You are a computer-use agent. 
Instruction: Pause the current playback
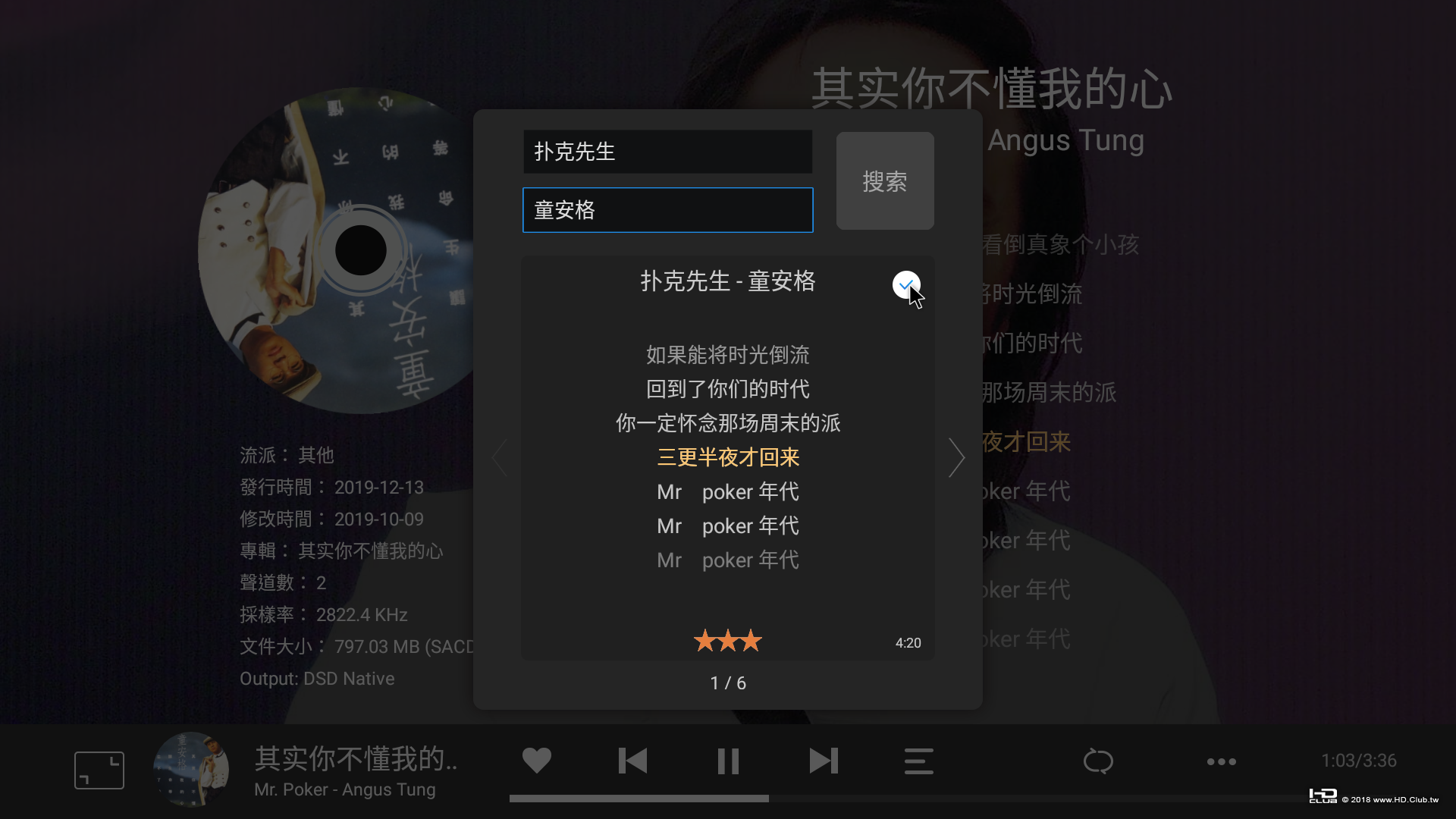728,761
